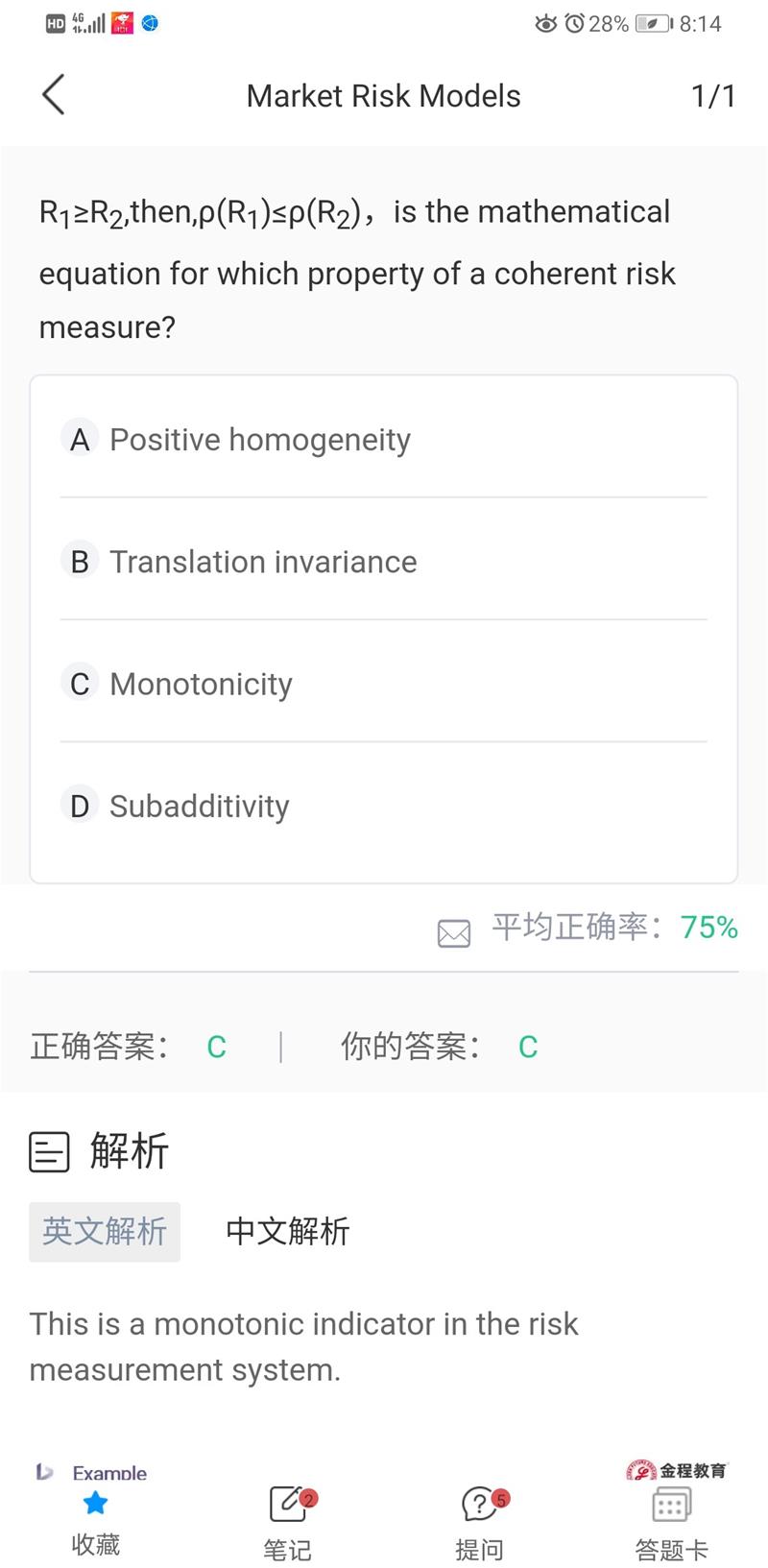Open 提问 to ask a question
Screen dimensions: 768x1568
pos(479,1524)
